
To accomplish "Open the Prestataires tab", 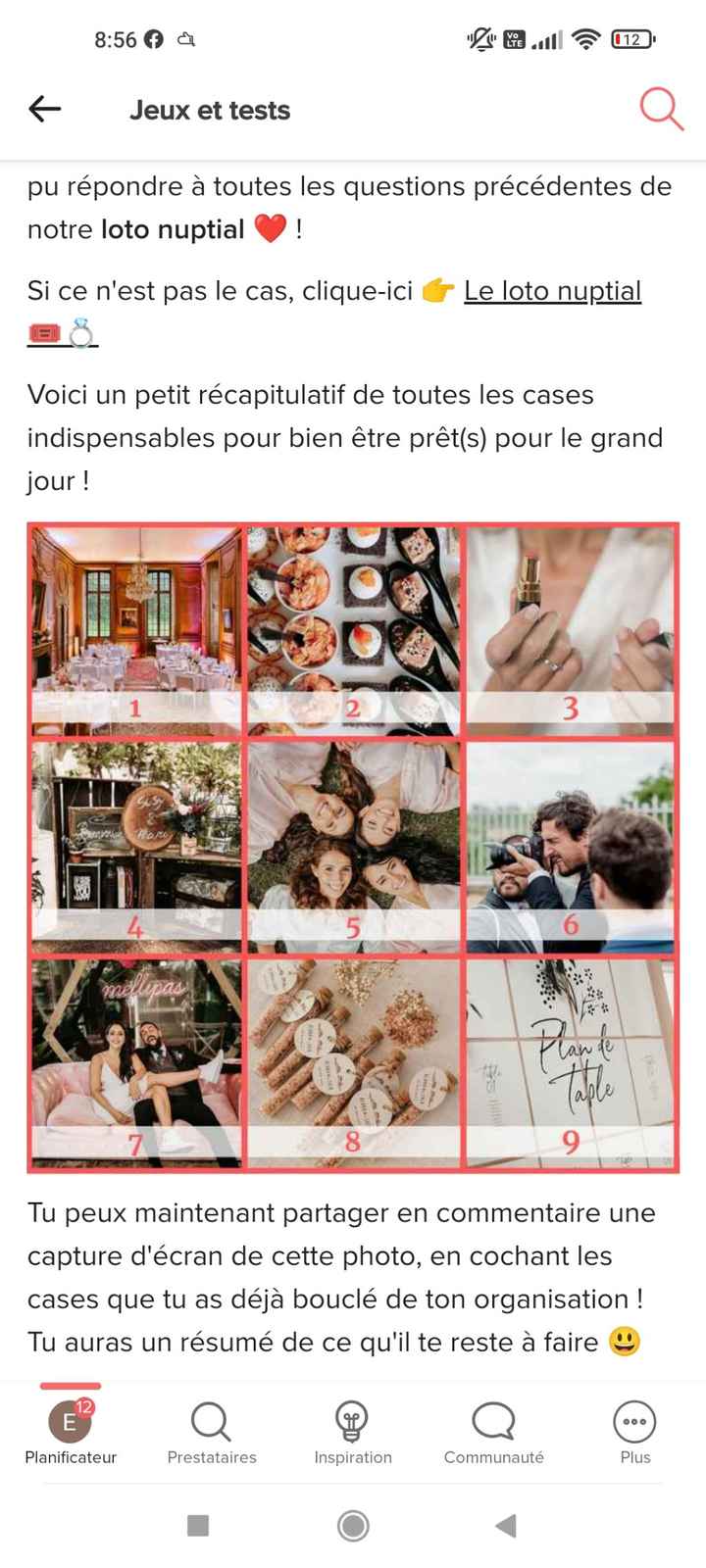I will (x=212, y=1433).
